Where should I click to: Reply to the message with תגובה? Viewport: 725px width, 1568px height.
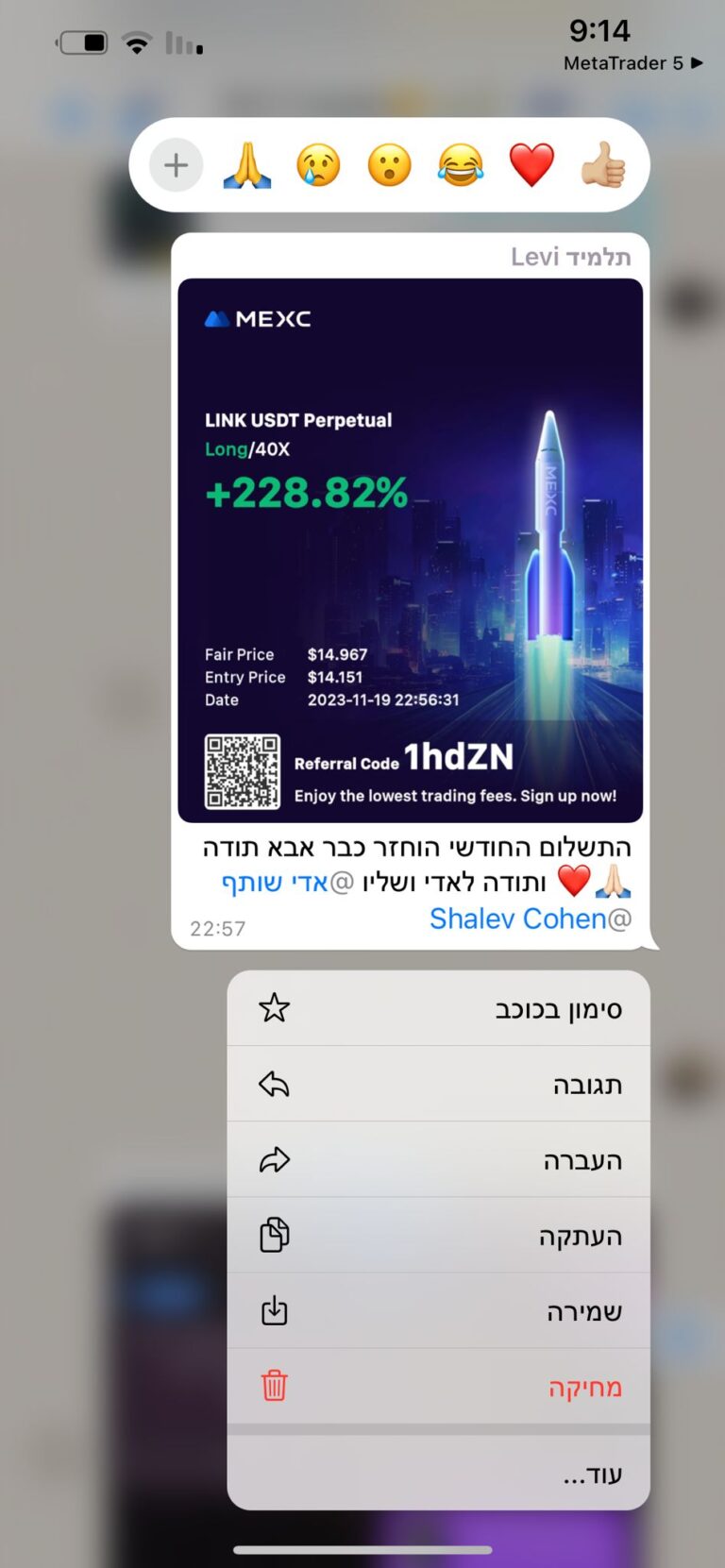[438, 1085]
